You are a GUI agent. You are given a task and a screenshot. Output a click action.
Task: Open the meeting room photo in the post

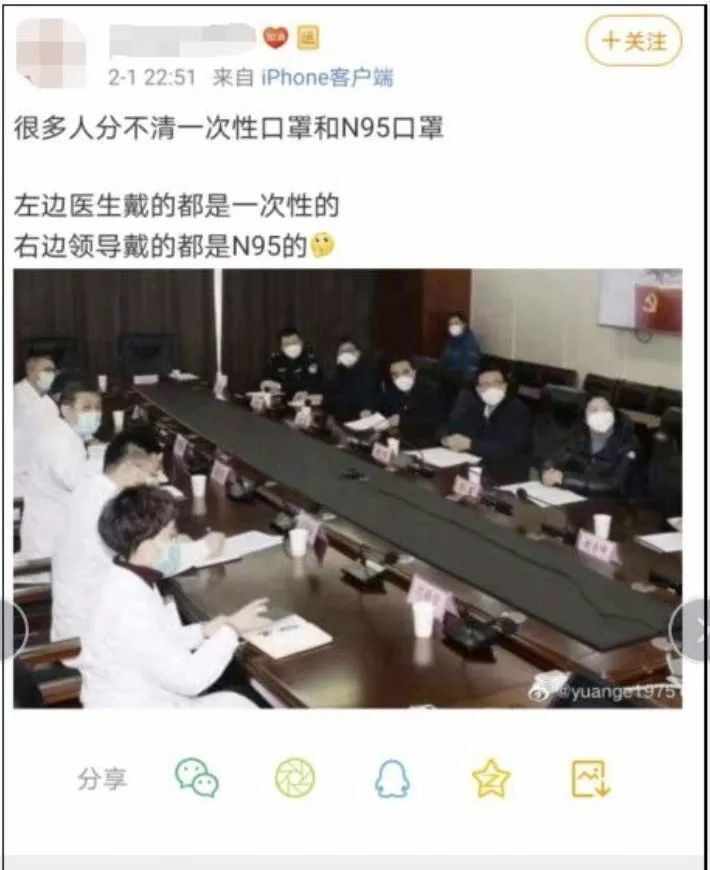pos(347,488)
